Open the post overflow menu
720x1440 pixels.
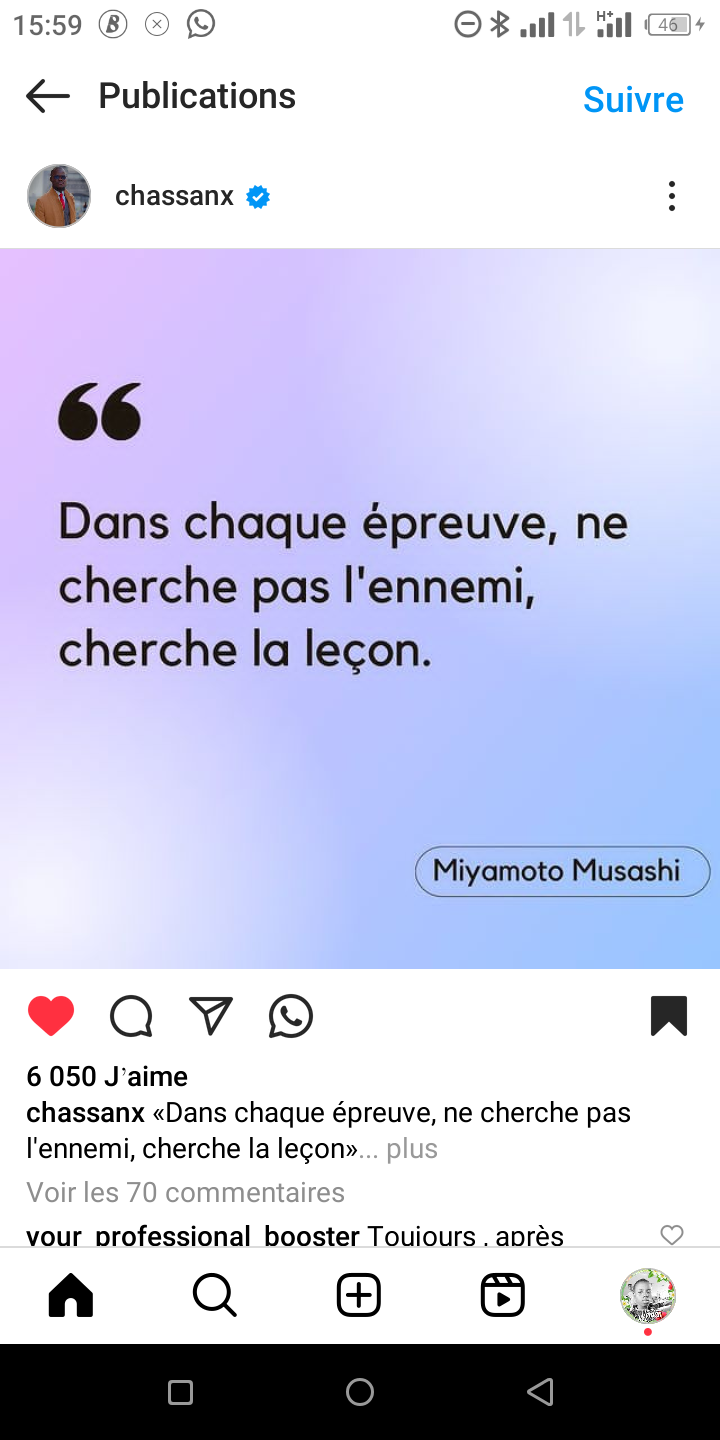coord(672,196)
